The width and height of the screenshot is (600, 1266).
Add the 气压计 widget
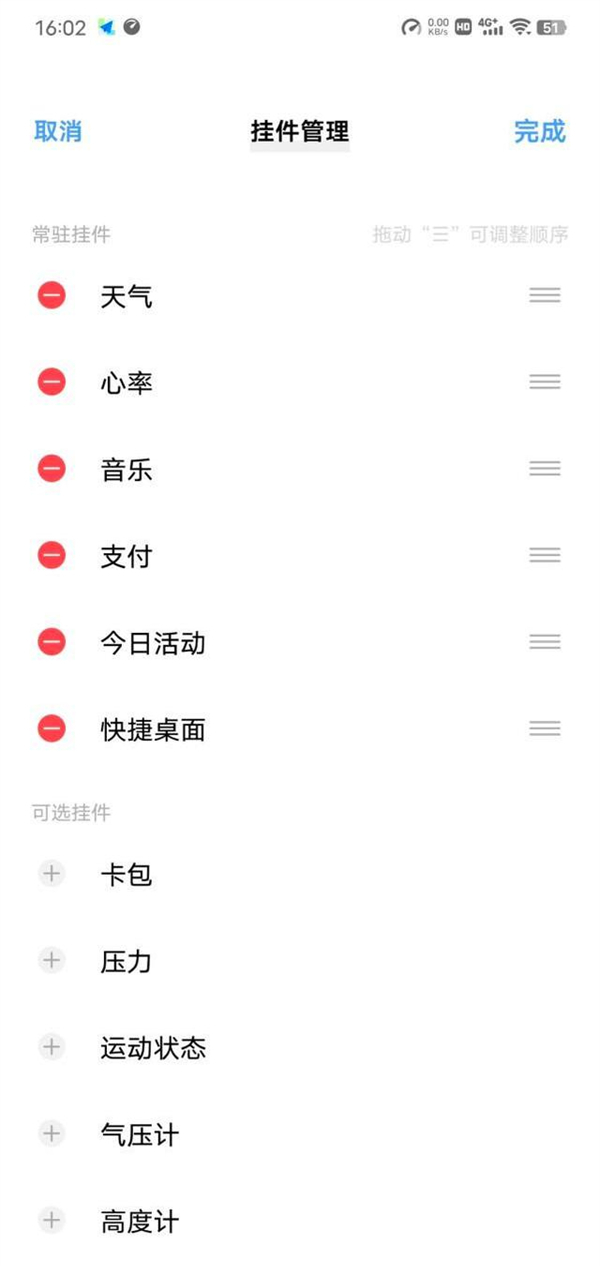(52, 1134)
